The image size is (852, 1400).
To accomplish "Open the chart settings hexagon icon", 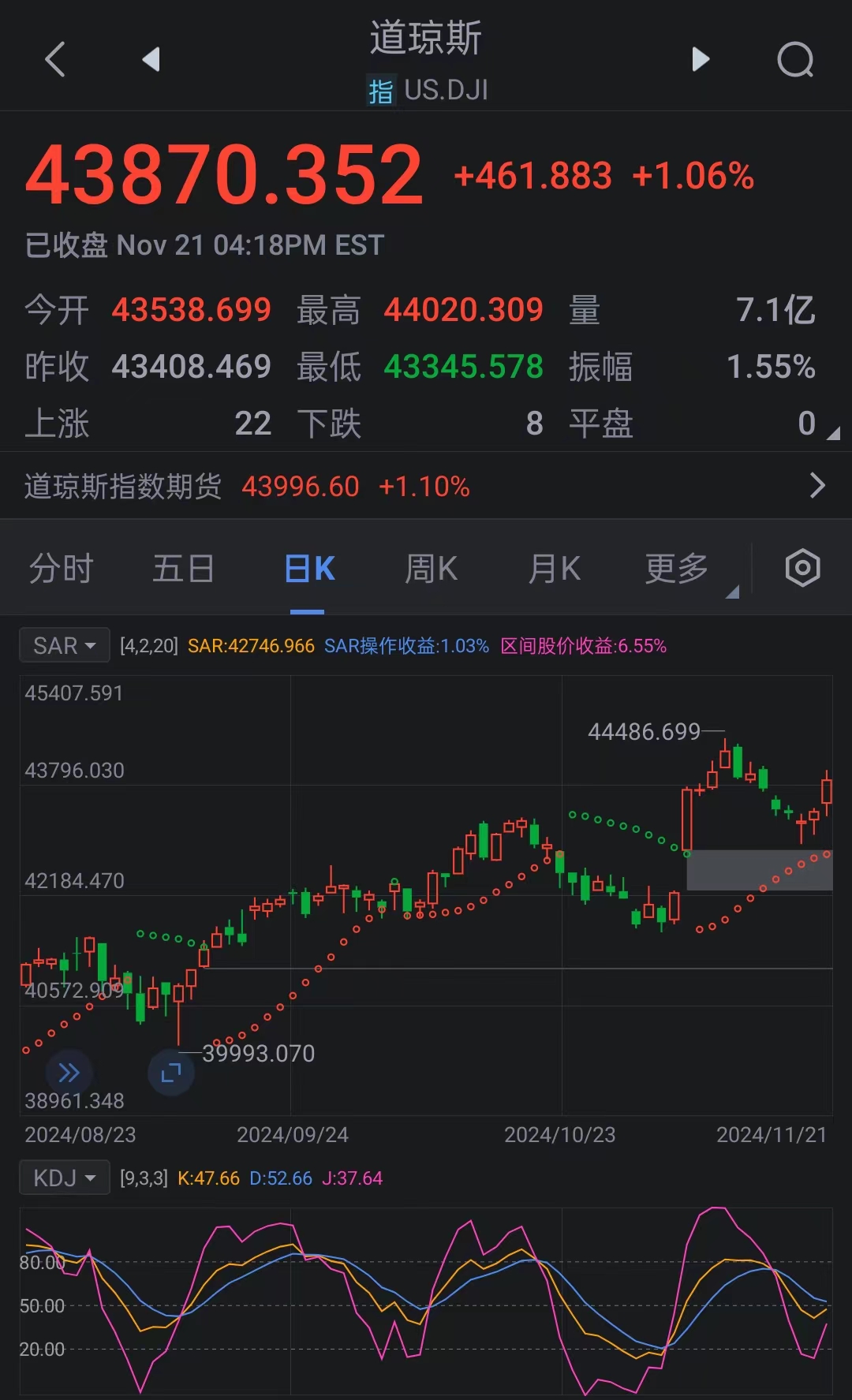I will [x=803, y=568].
